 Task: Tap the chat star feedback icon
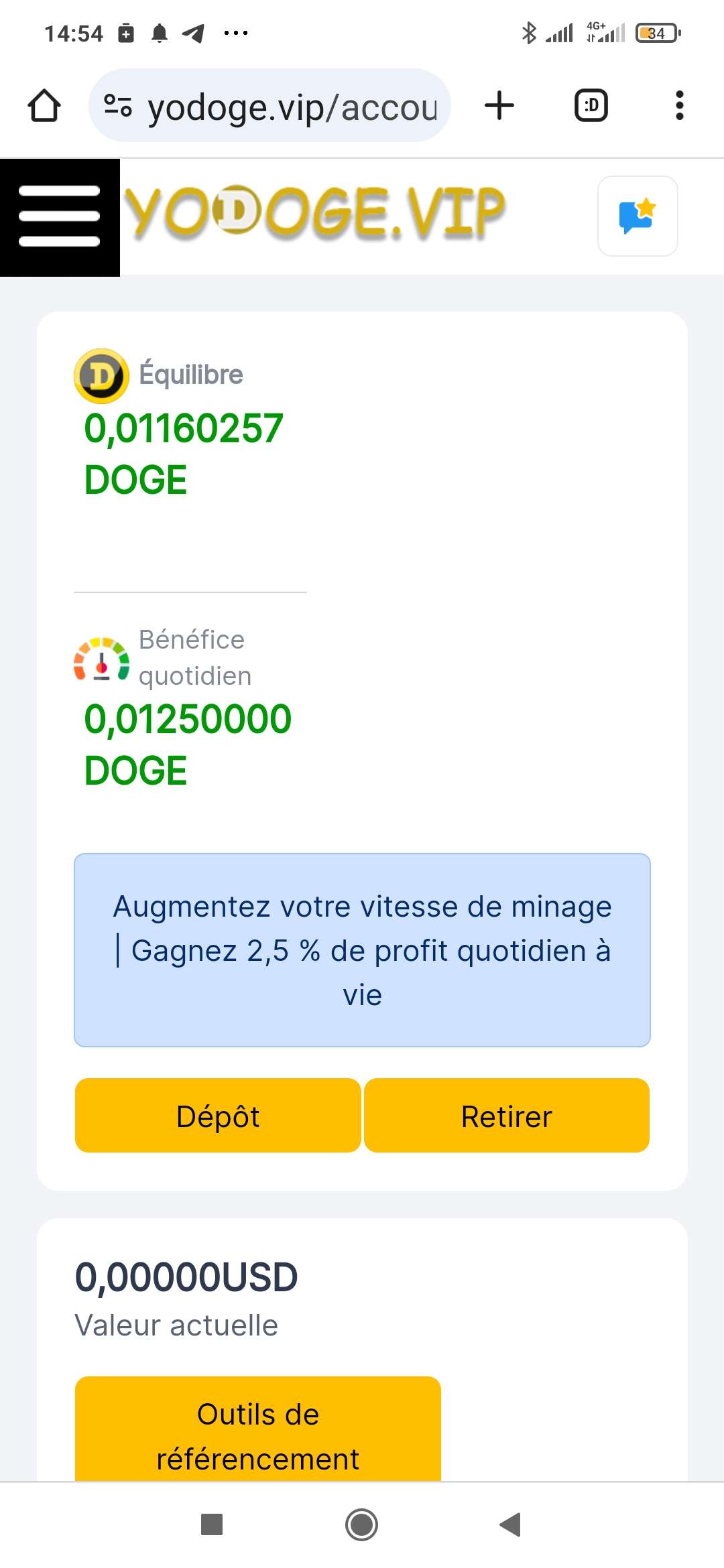(637, 216)
